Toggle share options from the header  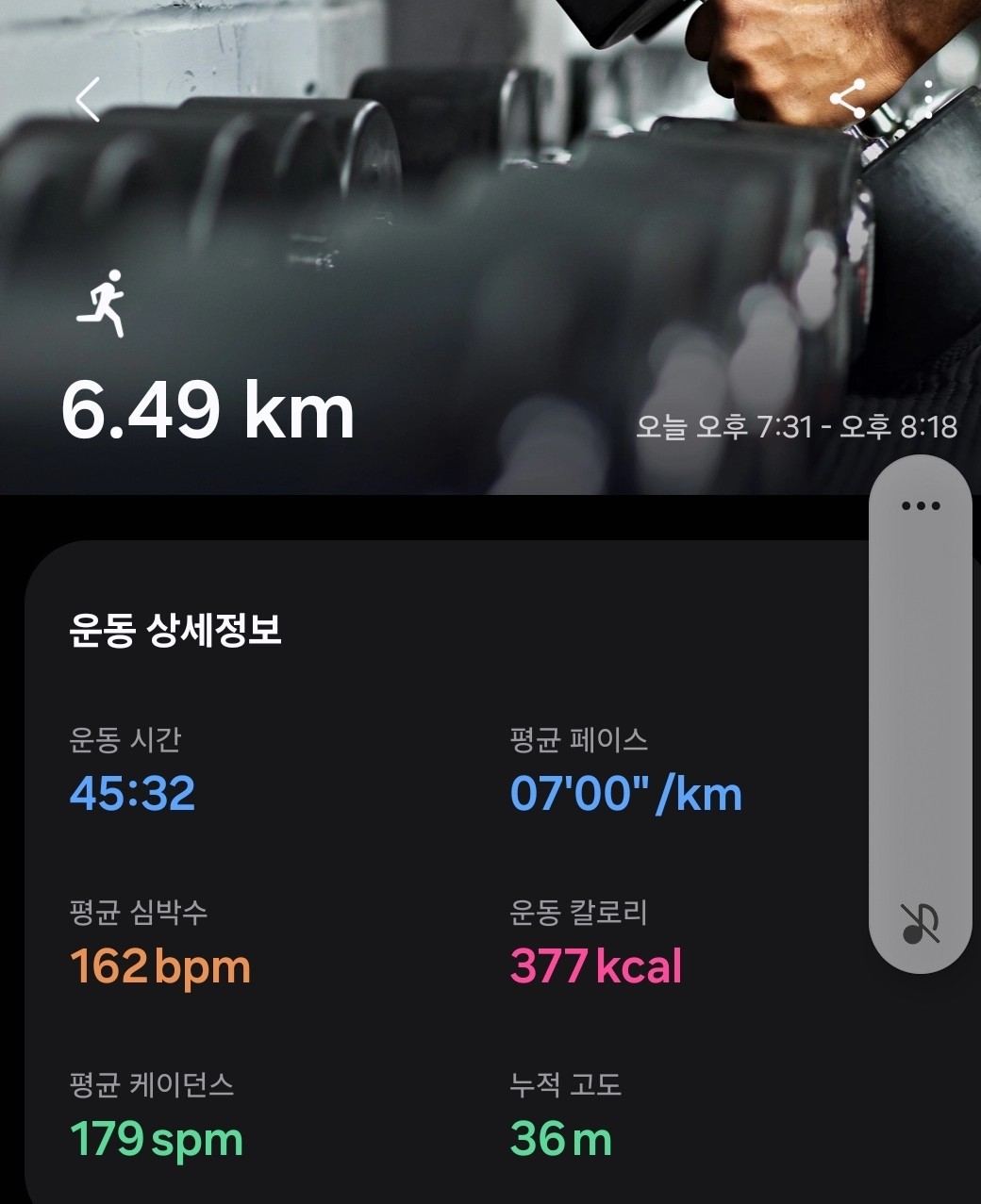point(856,98)
